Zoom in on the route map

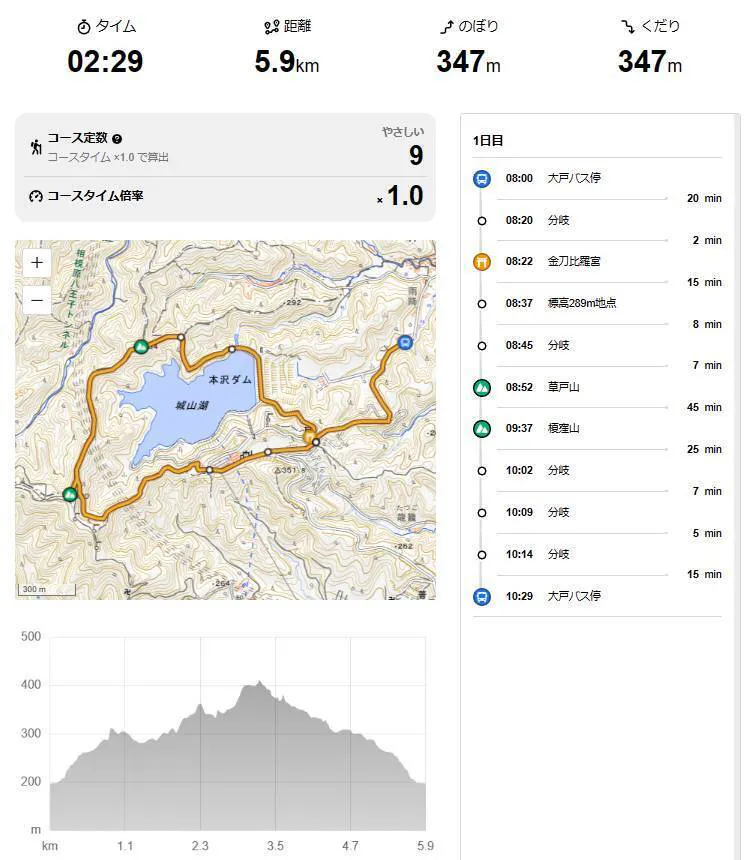click(37, 263)
